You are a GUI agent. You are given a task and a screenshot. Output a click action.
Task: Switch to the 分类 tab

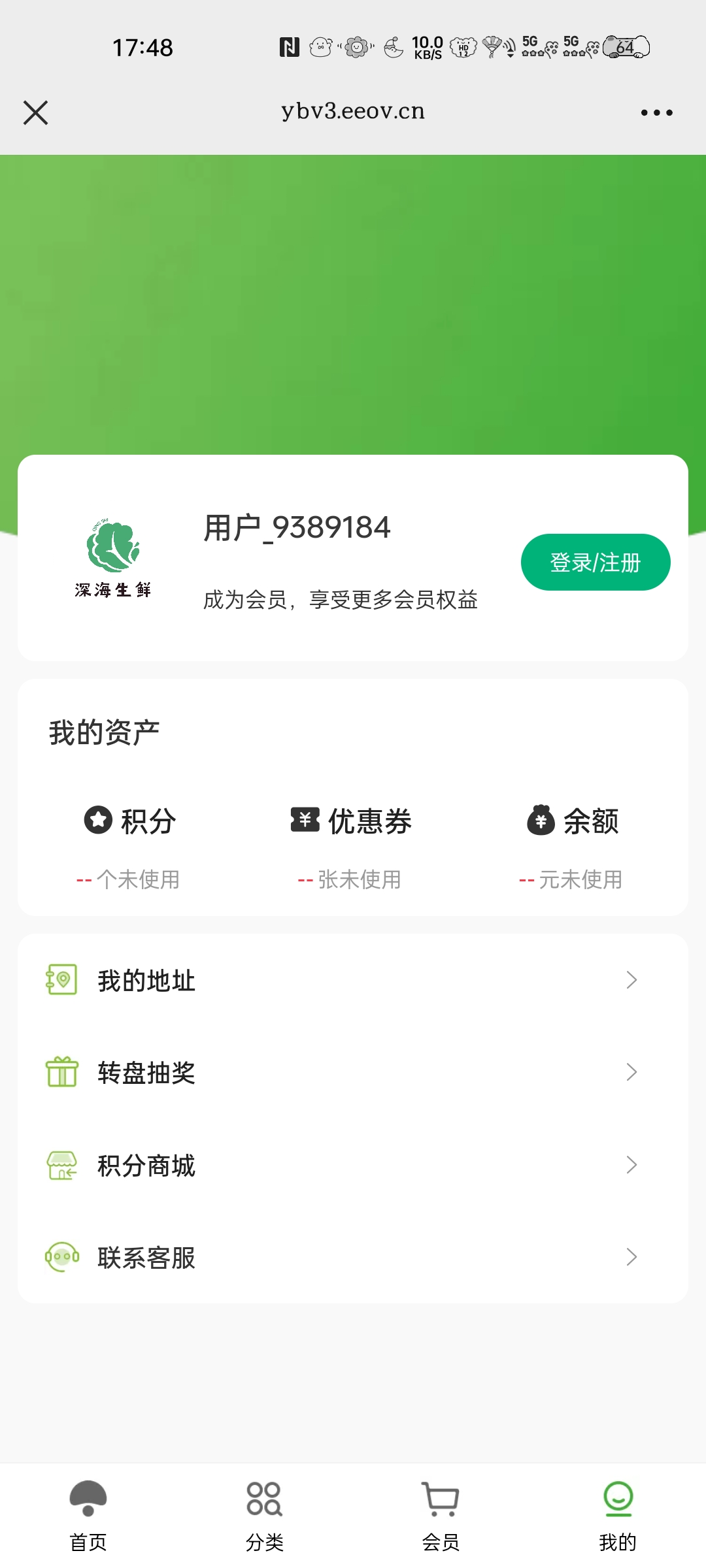point(265,1516)
